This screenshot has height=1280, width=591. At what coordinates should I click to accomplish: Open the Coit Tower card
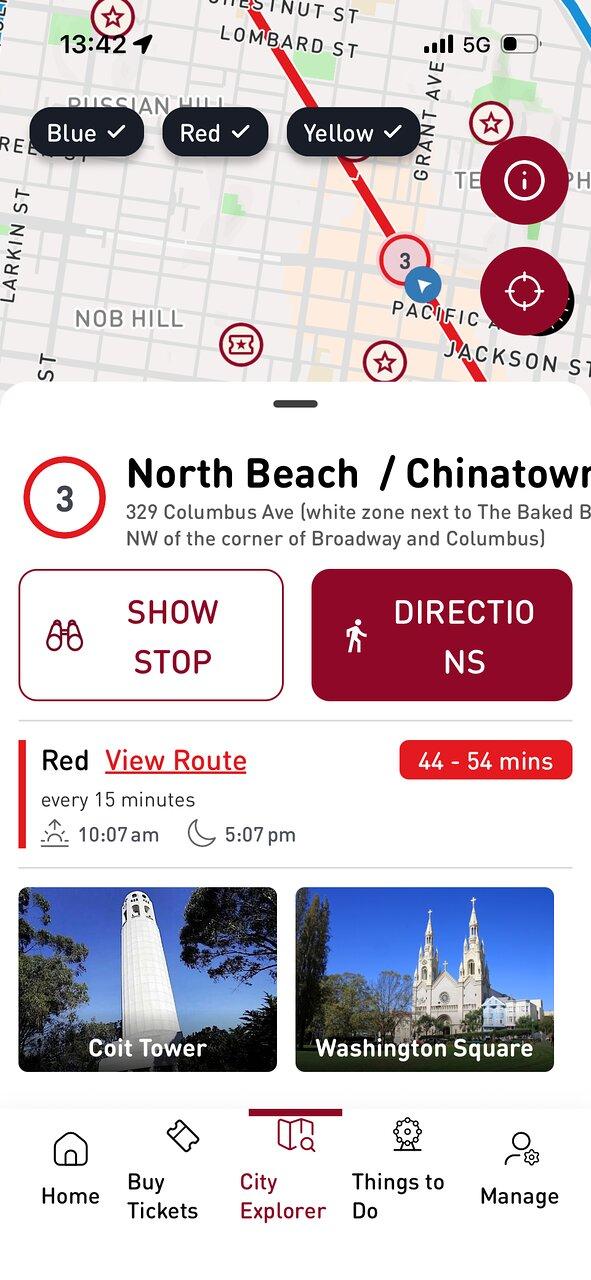point(148,979)
